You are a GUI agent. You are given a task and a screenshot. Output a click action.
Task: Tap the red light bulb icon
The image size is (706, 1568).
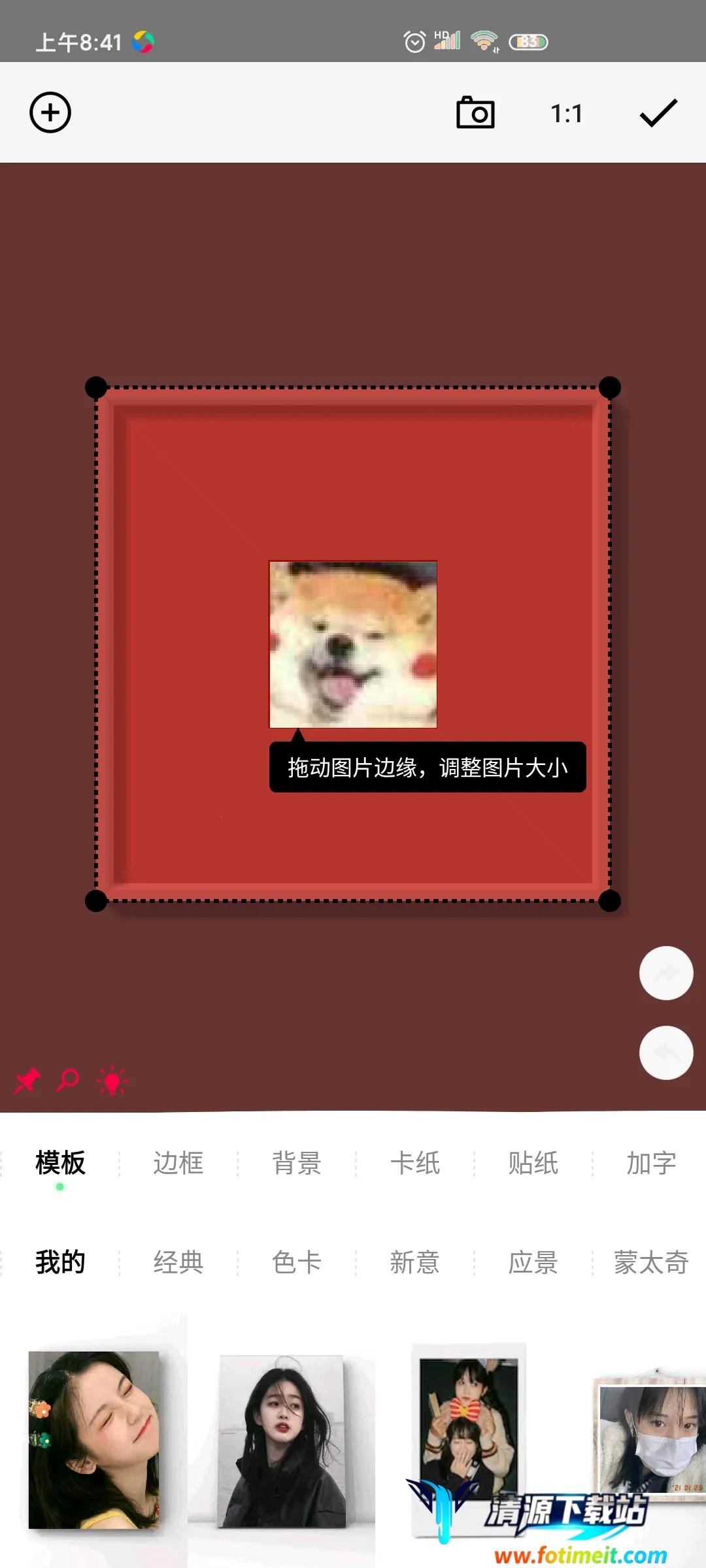[x=112, y=1081]
